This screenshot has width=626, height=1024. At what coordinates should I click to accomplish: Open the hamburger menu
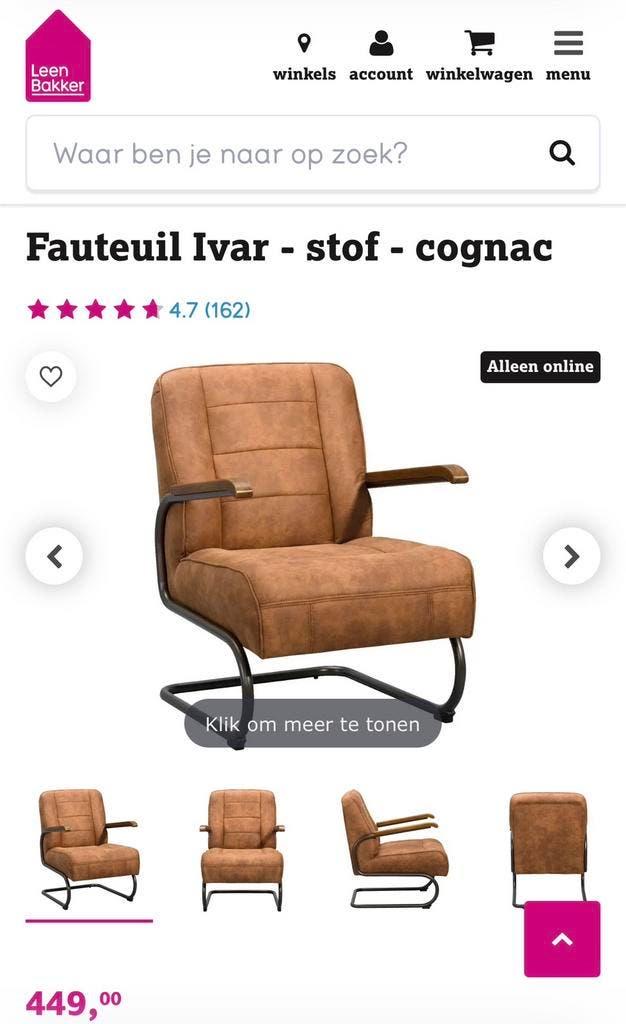(568, 57)
